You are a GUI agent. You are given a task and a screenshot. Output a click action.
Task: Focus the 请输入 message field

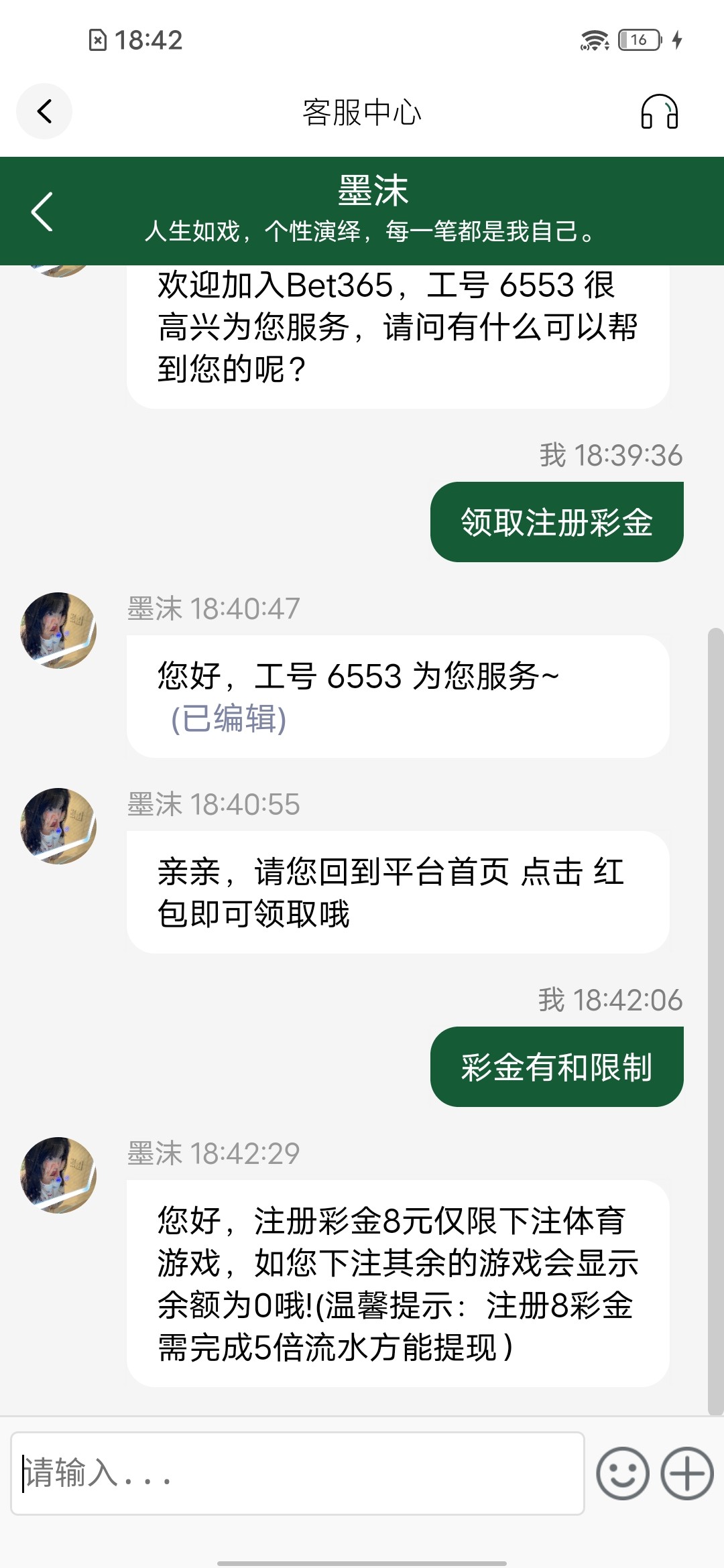pyautogui.click(x=297, y=1473)
